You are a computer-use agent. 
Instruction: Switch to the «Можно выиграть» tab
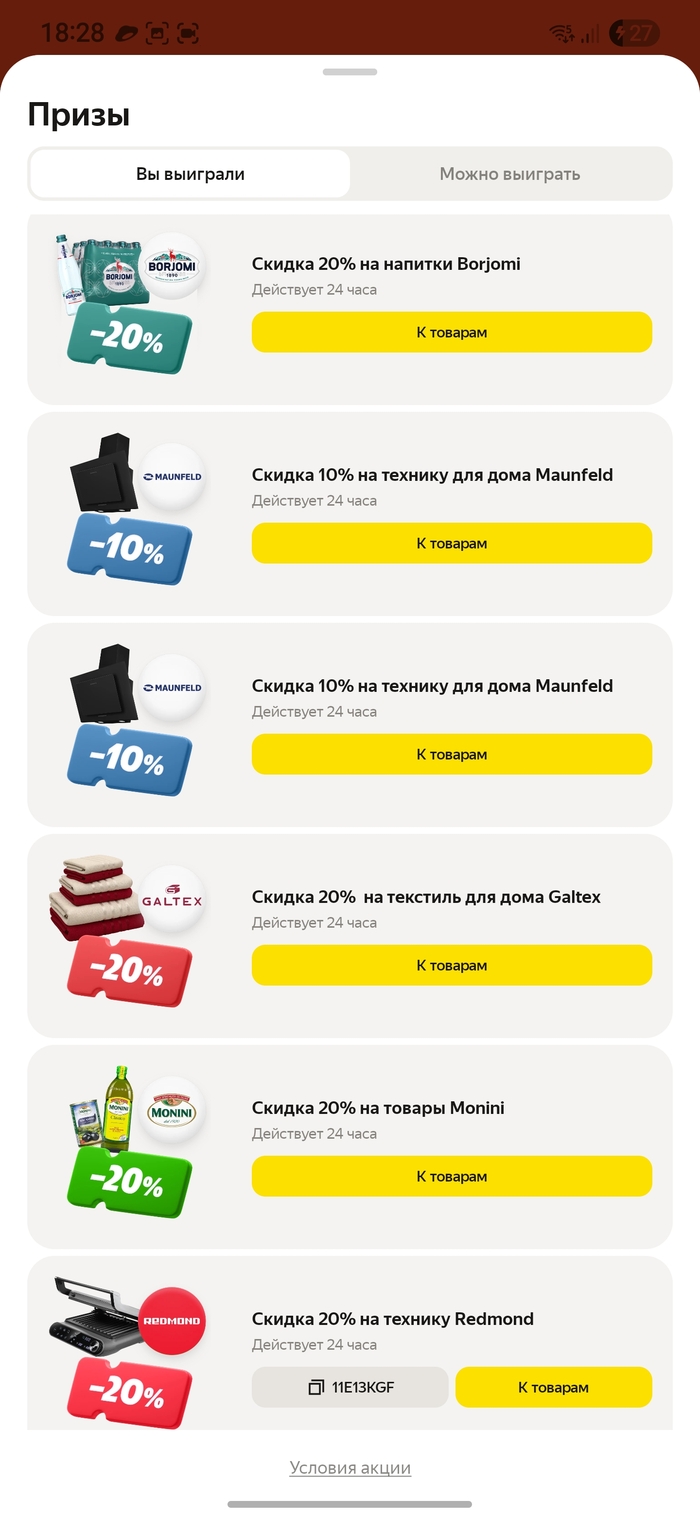pos(510,174)
